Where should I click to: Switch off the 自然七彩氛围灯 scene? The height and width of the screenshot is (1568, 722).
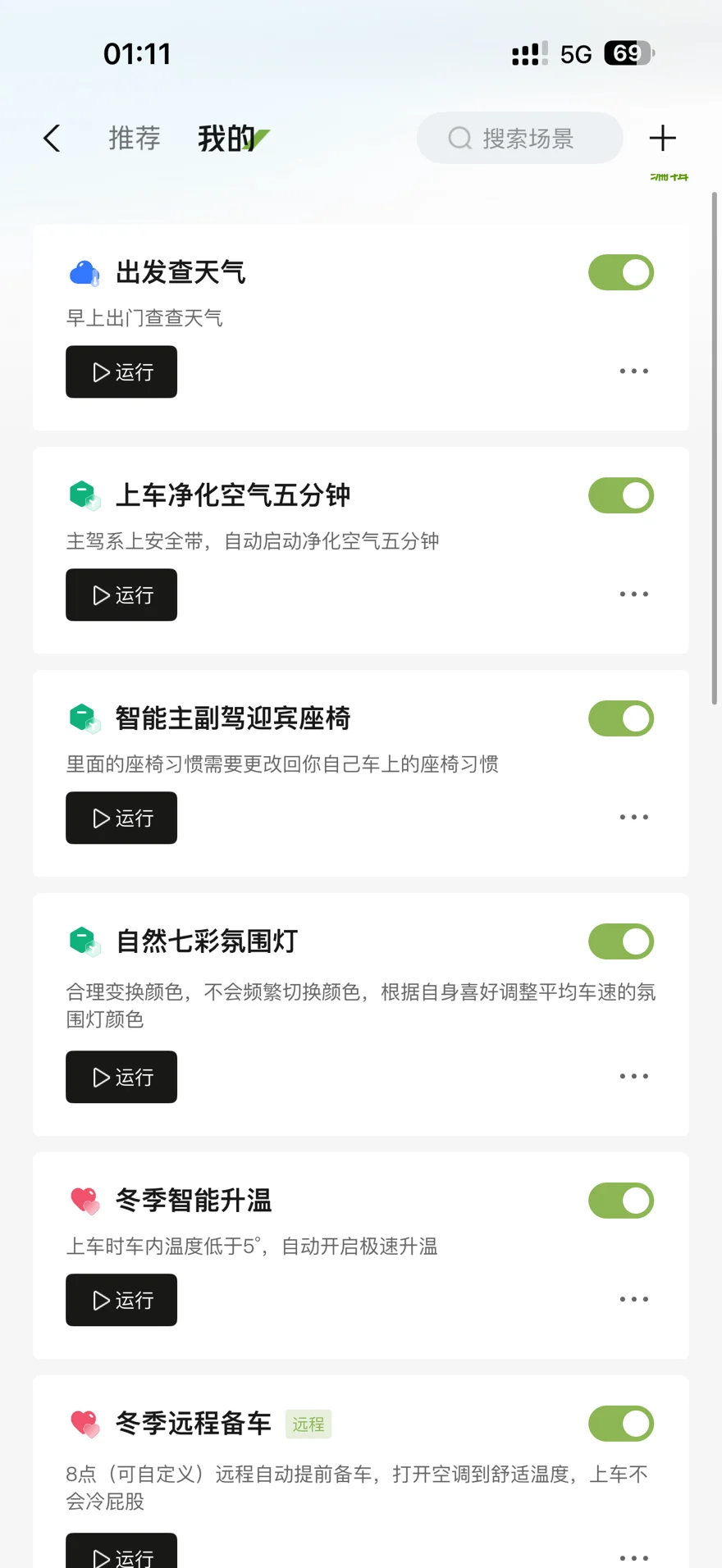(x=620, y=942)
